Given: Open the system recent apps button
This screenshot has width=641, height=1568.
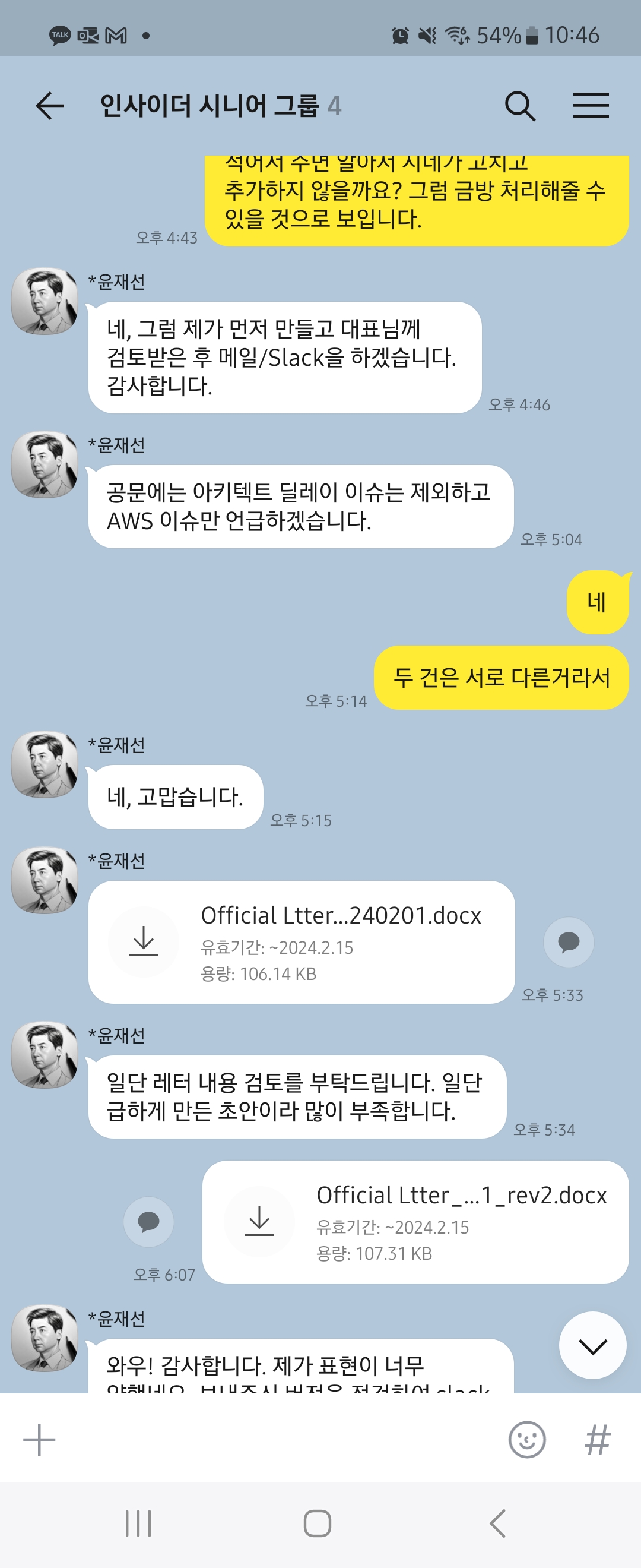Looking at the screenshot, I should [138, 1523].
